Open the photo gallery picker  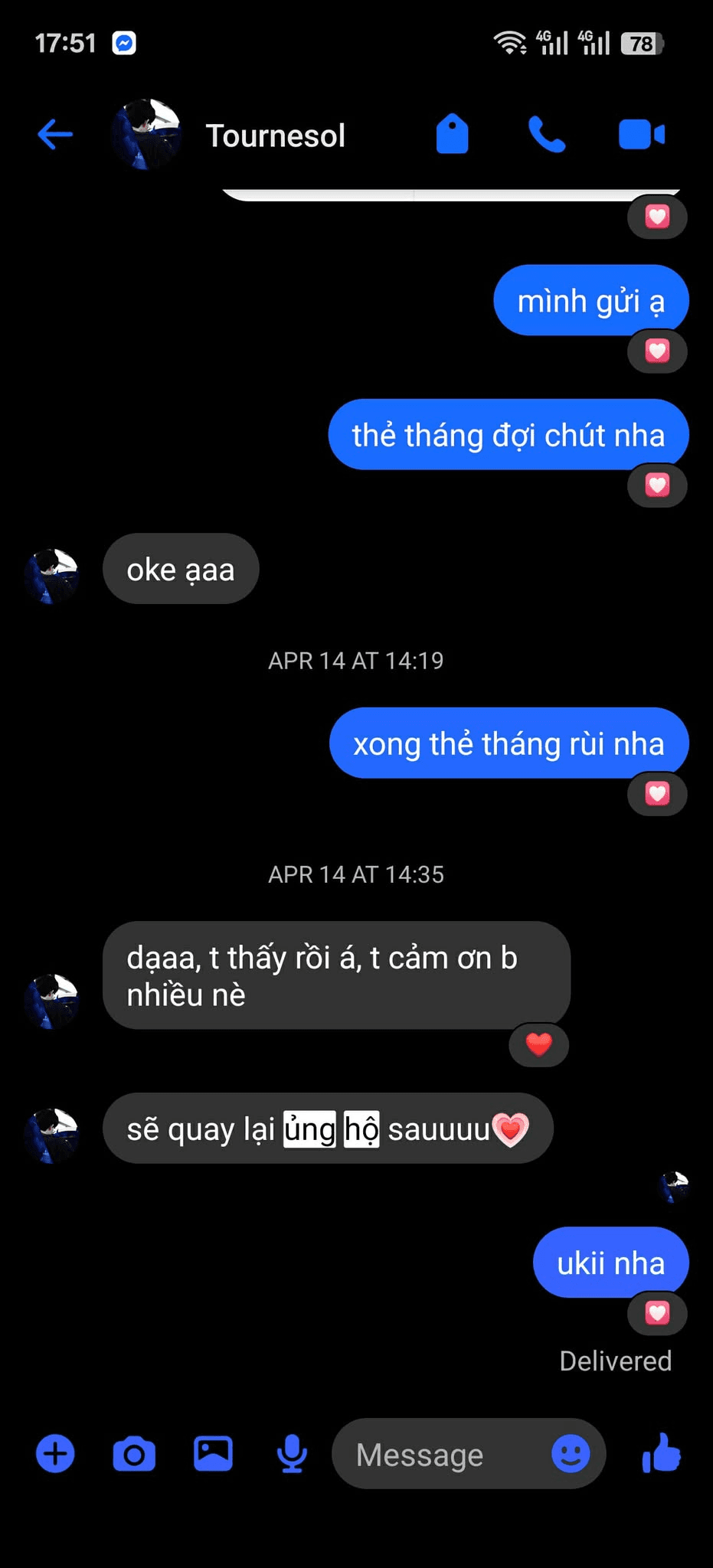coord(213,1453)
